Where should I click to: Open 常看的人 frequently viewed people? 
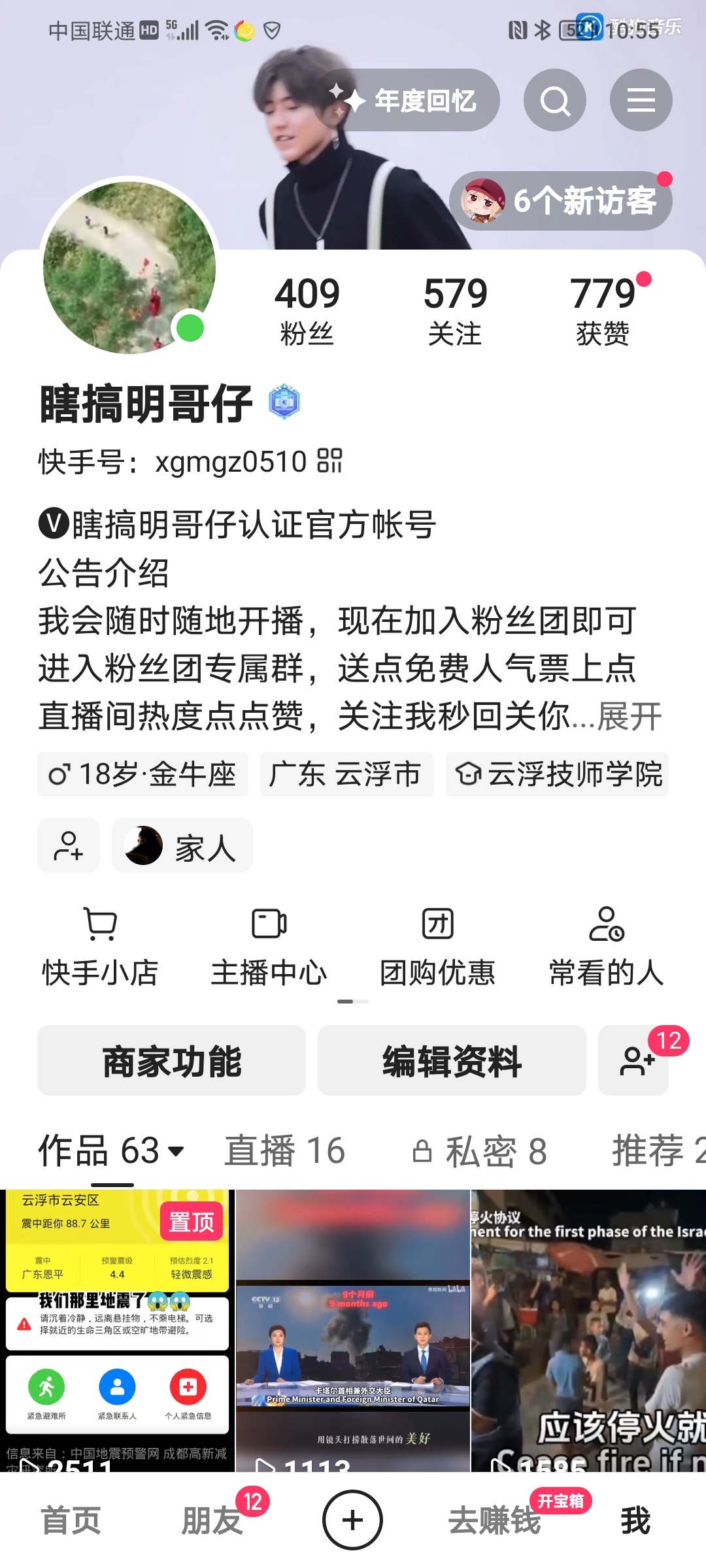pos(606,946)
